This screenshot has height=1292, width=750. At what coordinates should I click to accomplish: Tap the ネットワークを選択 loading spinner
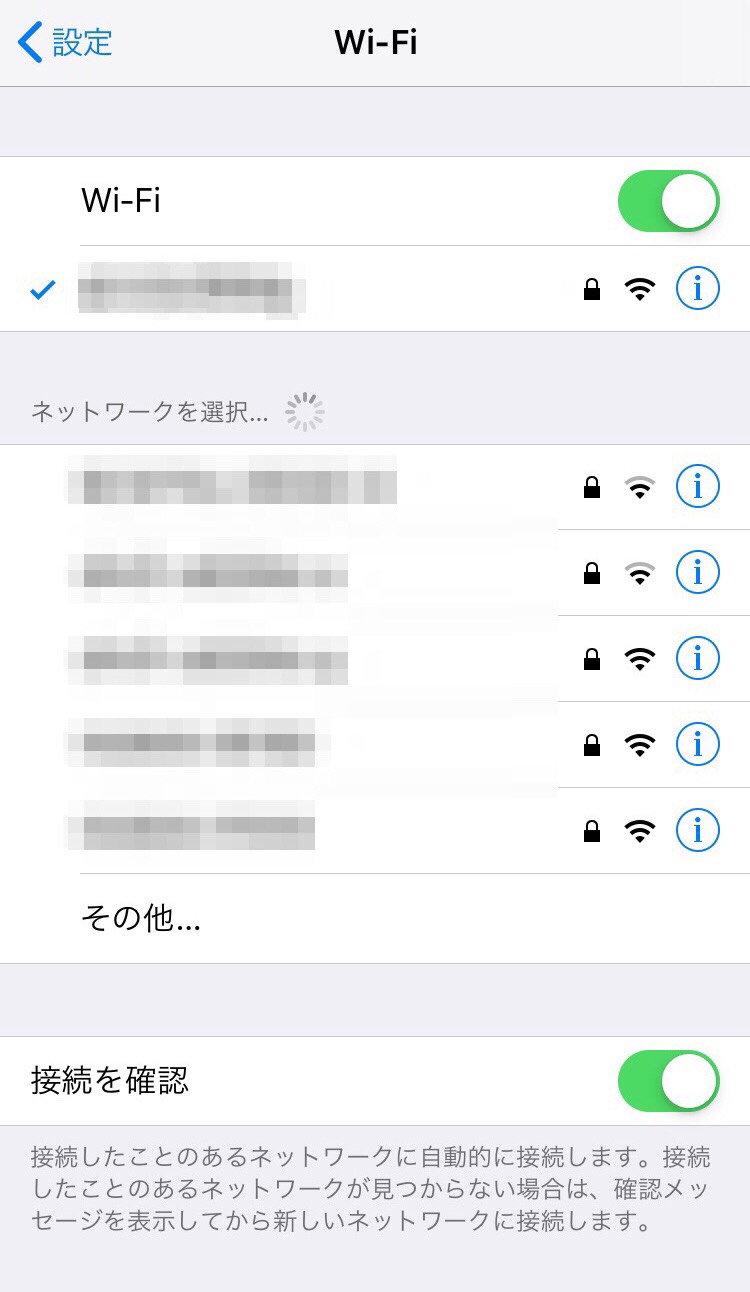pos(303,411)
